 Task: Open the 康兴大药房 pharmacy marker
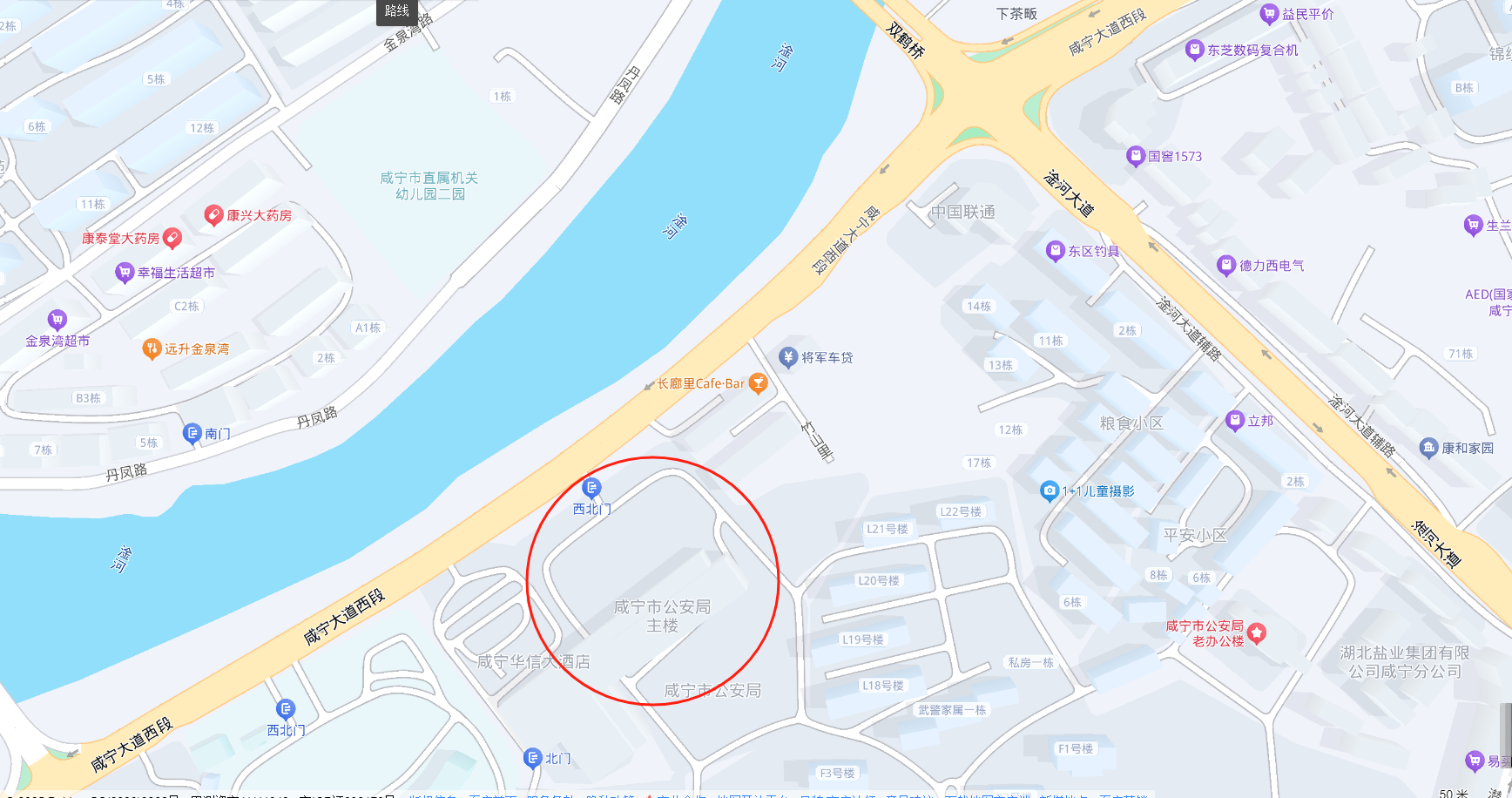213,215
